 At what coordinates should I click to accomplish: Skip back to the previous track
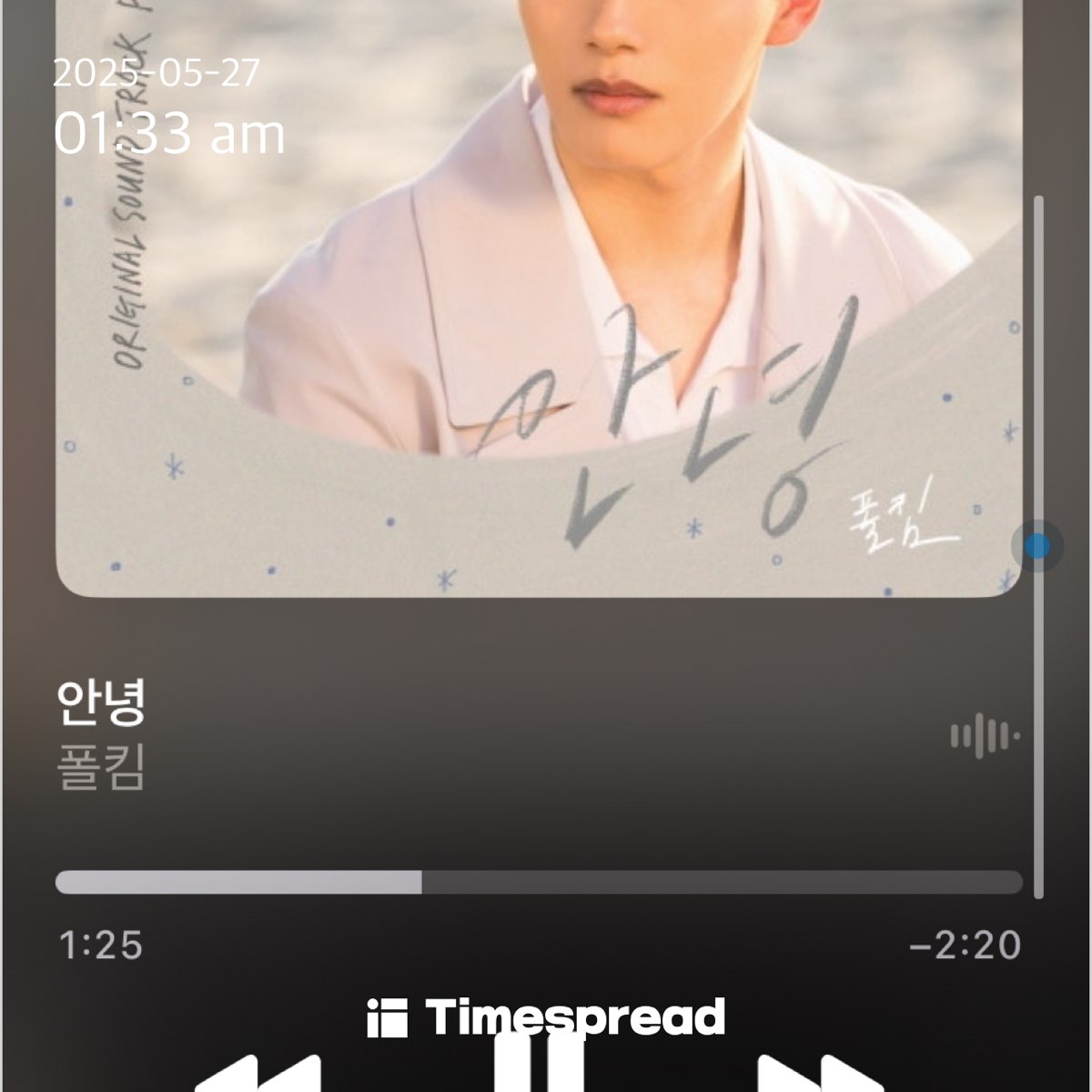pos(259,1074)
